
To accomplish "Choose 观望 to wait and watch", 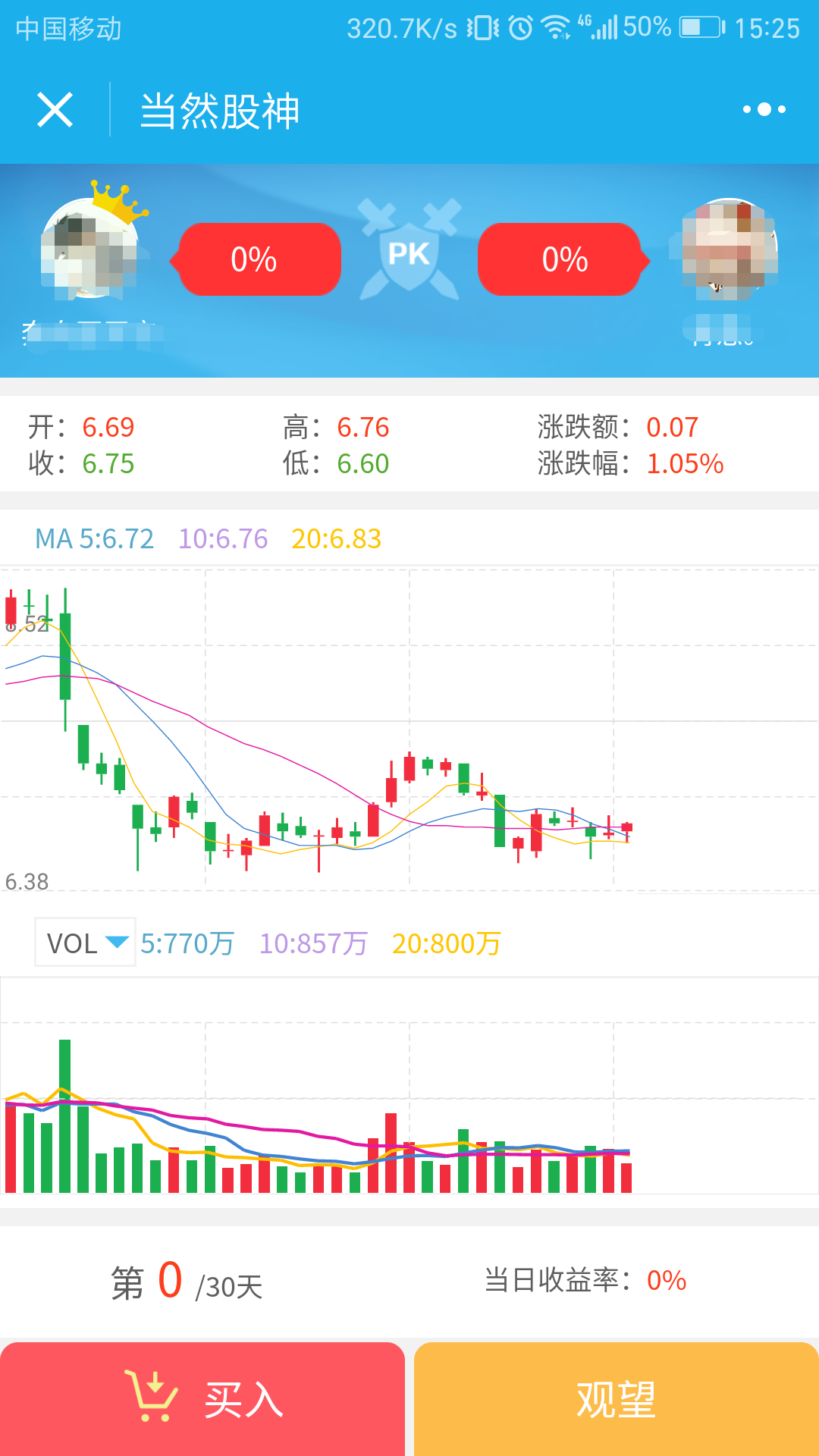I will pos(616,1398).
